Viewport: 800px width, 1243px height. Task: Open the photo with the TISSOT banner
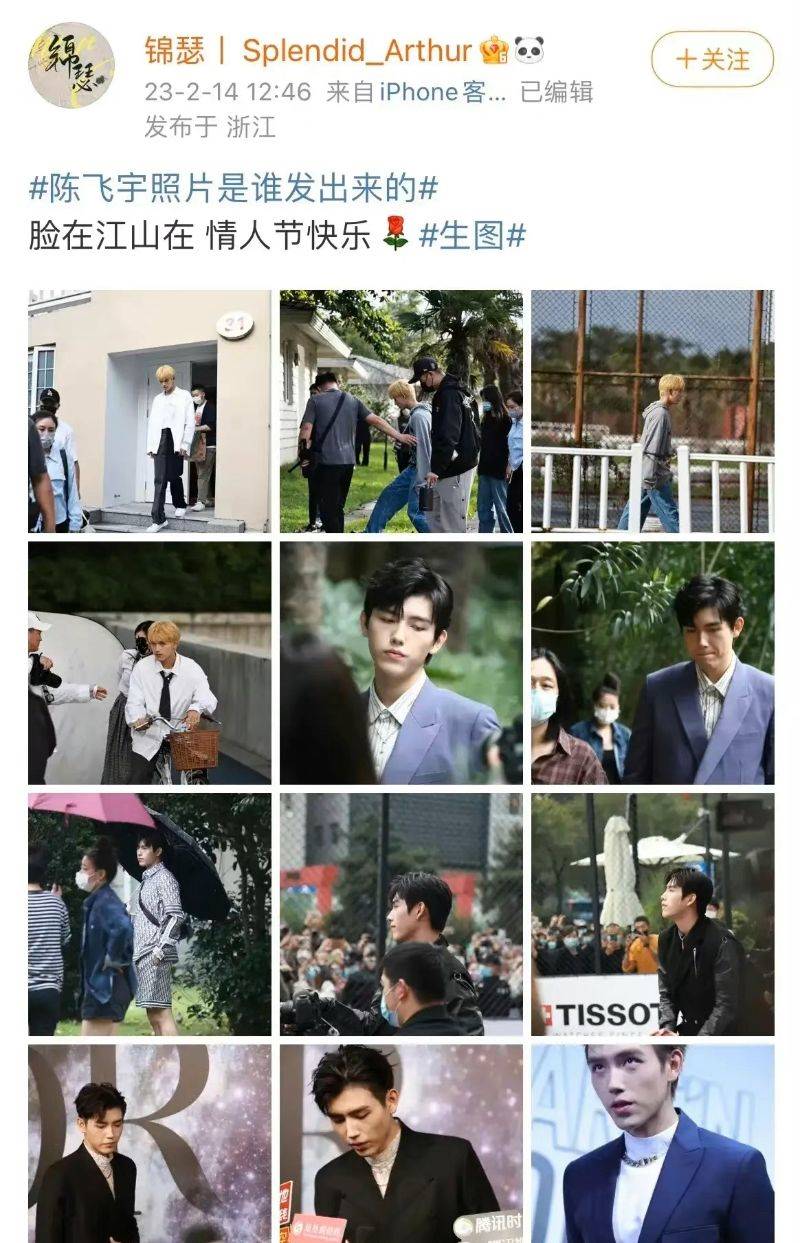click(652, 914)
